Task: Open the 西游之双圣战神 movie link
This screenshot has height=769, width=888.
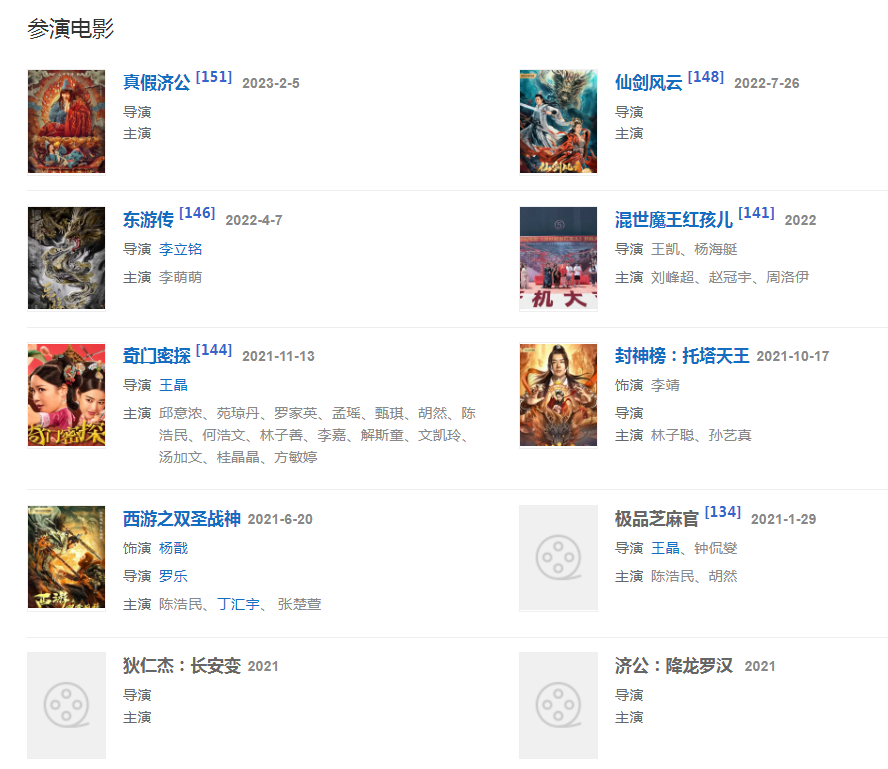Action: 181,519
